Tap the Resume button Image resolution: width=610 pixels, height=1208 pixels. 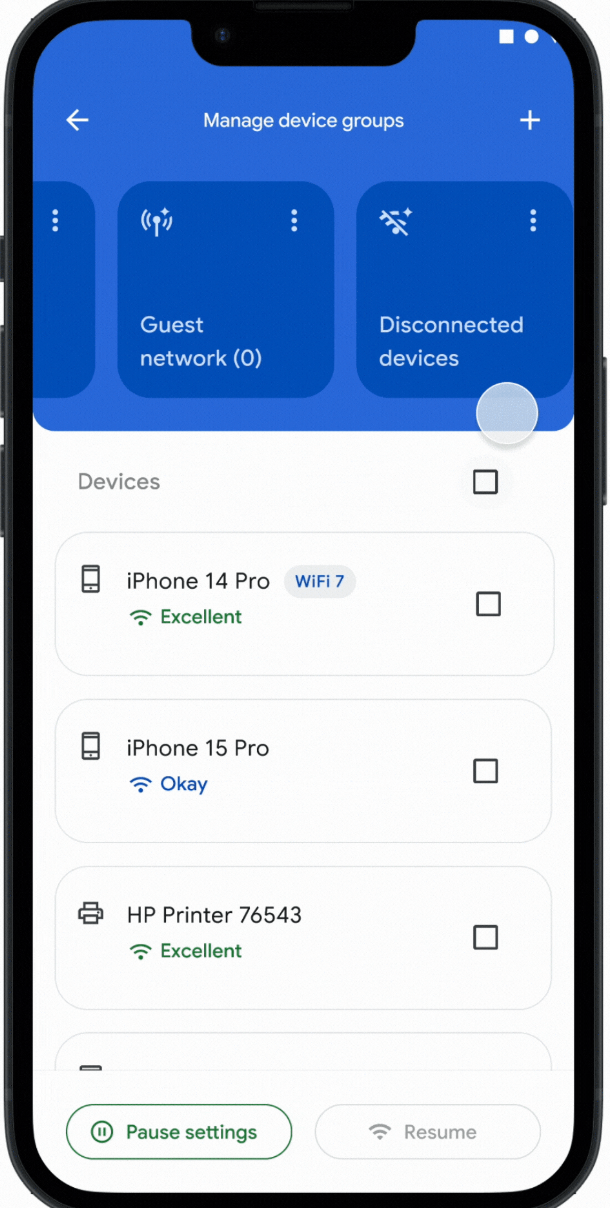[x=427, y=1132]
